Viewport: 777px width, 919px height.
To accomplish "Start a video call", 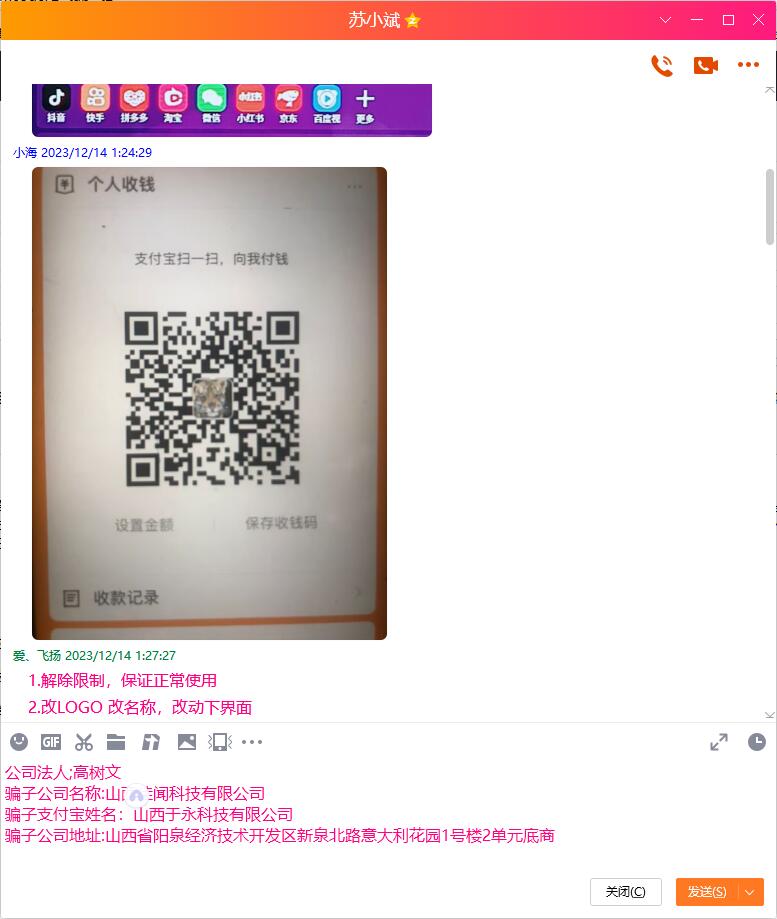I will [x=705, y=65].
